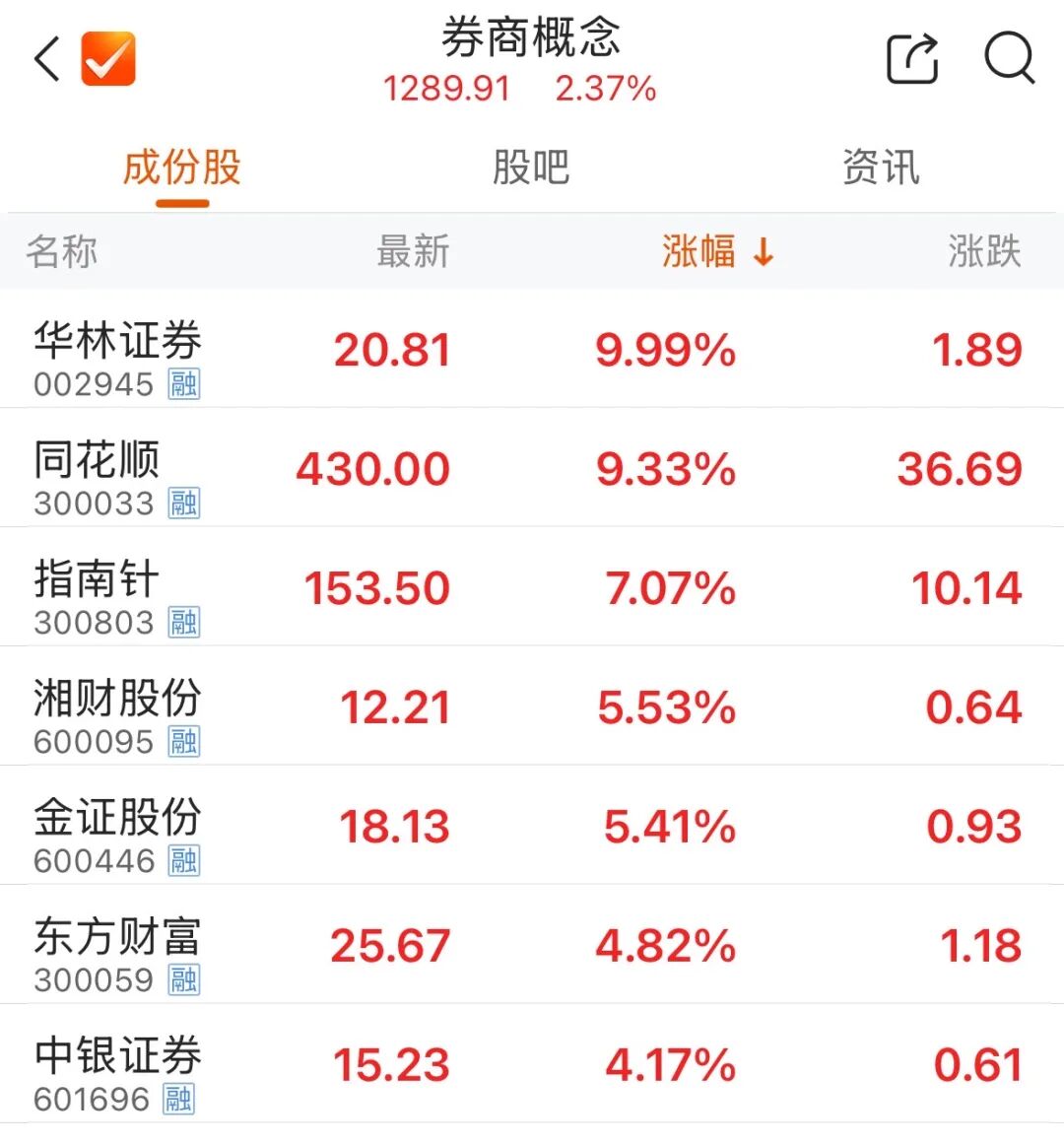Open stock search magnifier
The height and width of the screenshot is (1143, 1064).
point(1009,59)
